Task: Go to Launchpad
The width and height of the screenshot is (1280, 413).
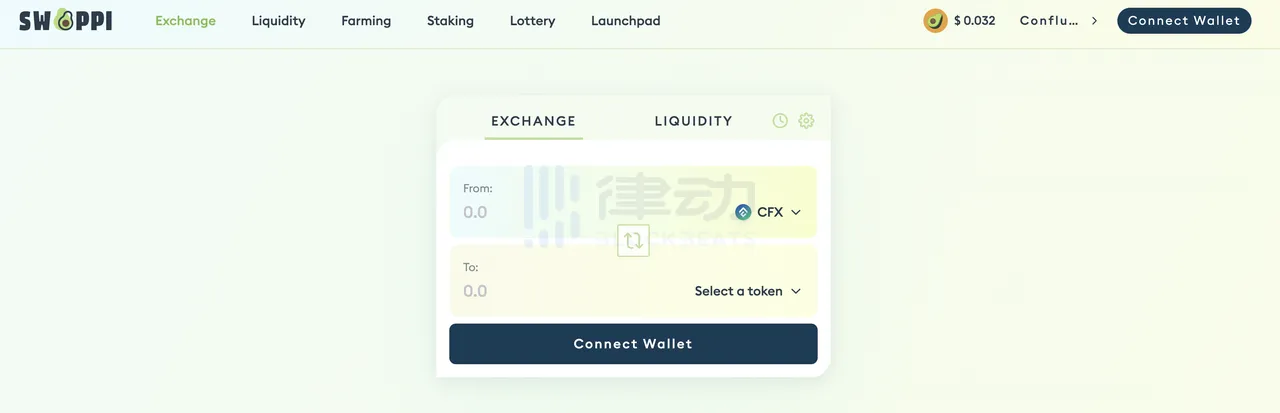Action: point(625,21)
